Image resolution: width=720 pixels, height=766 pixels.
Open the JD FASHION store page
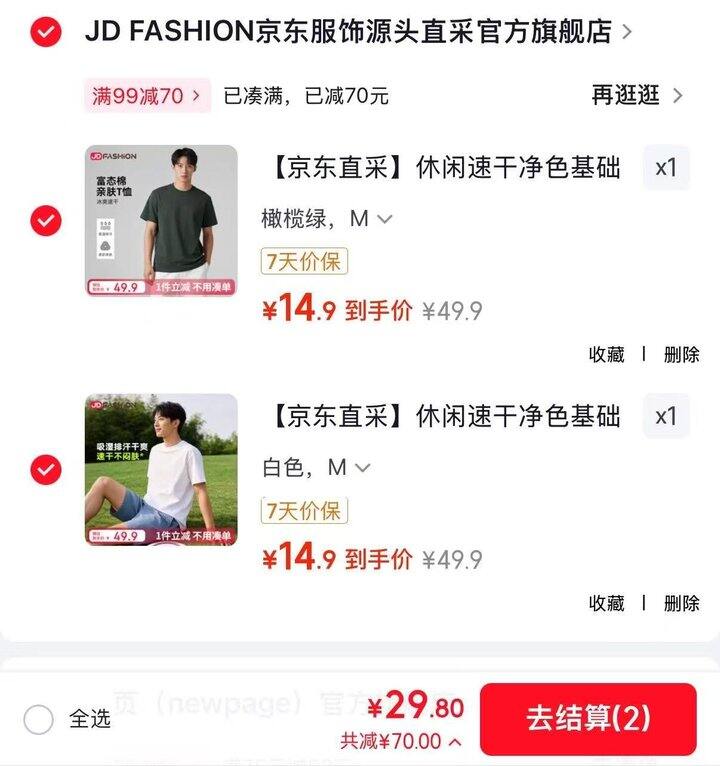click(x=350, y=32)
